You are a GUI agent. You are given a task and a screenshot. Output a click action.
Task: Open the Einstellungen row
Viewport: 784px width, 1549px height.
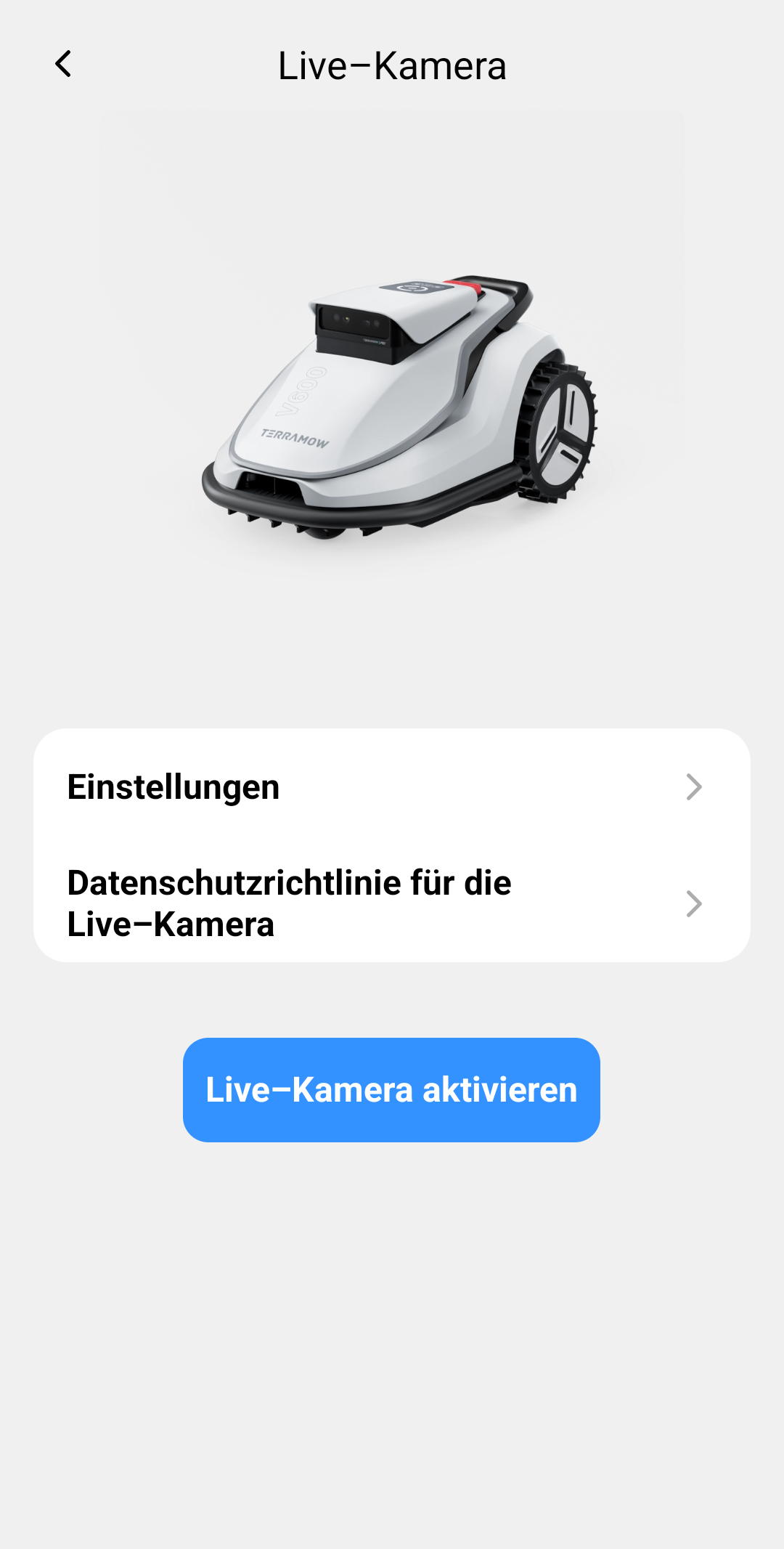pos(391,787)
